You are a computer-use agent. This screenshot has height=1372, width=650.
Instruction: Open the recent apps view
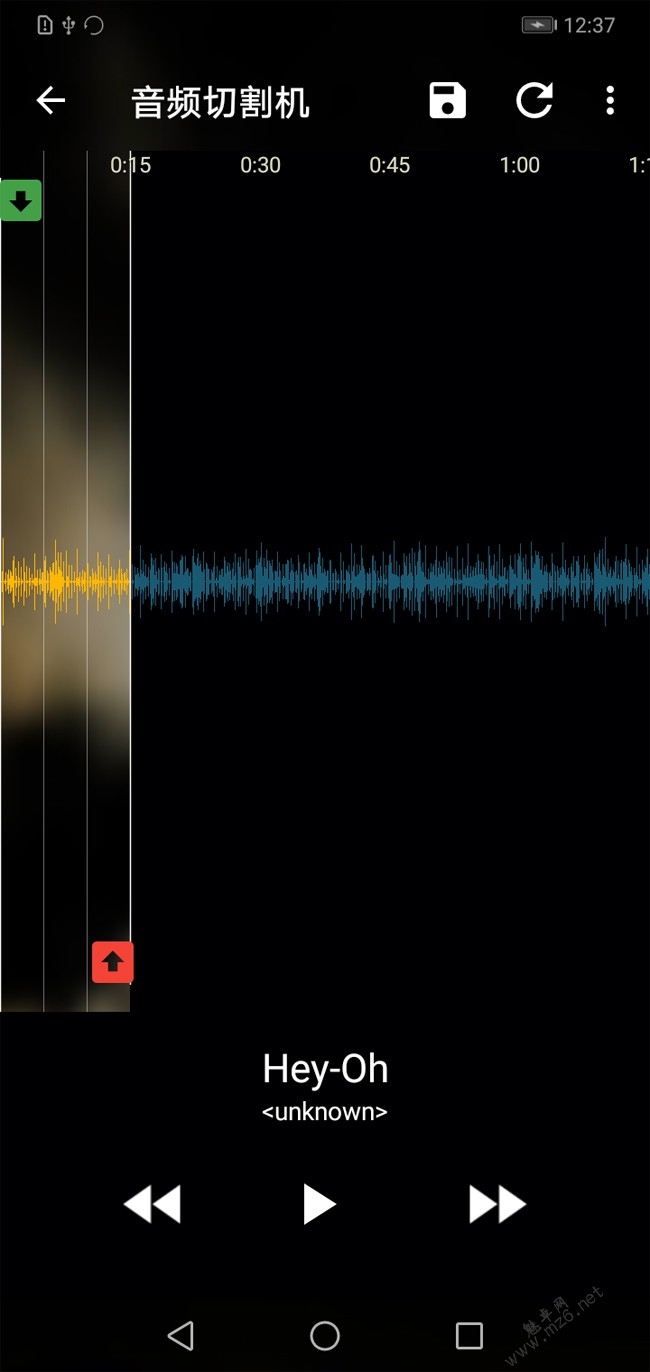click(x=469, y=1335)
